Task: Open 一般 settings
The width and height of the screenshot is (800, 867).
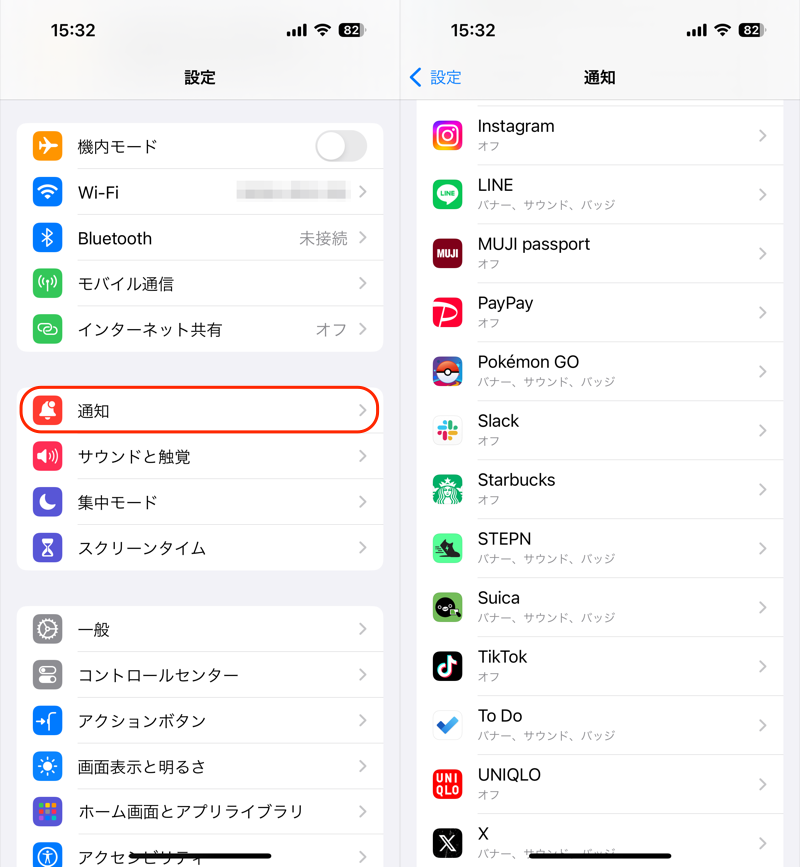Action: click(x=200, y=630)
